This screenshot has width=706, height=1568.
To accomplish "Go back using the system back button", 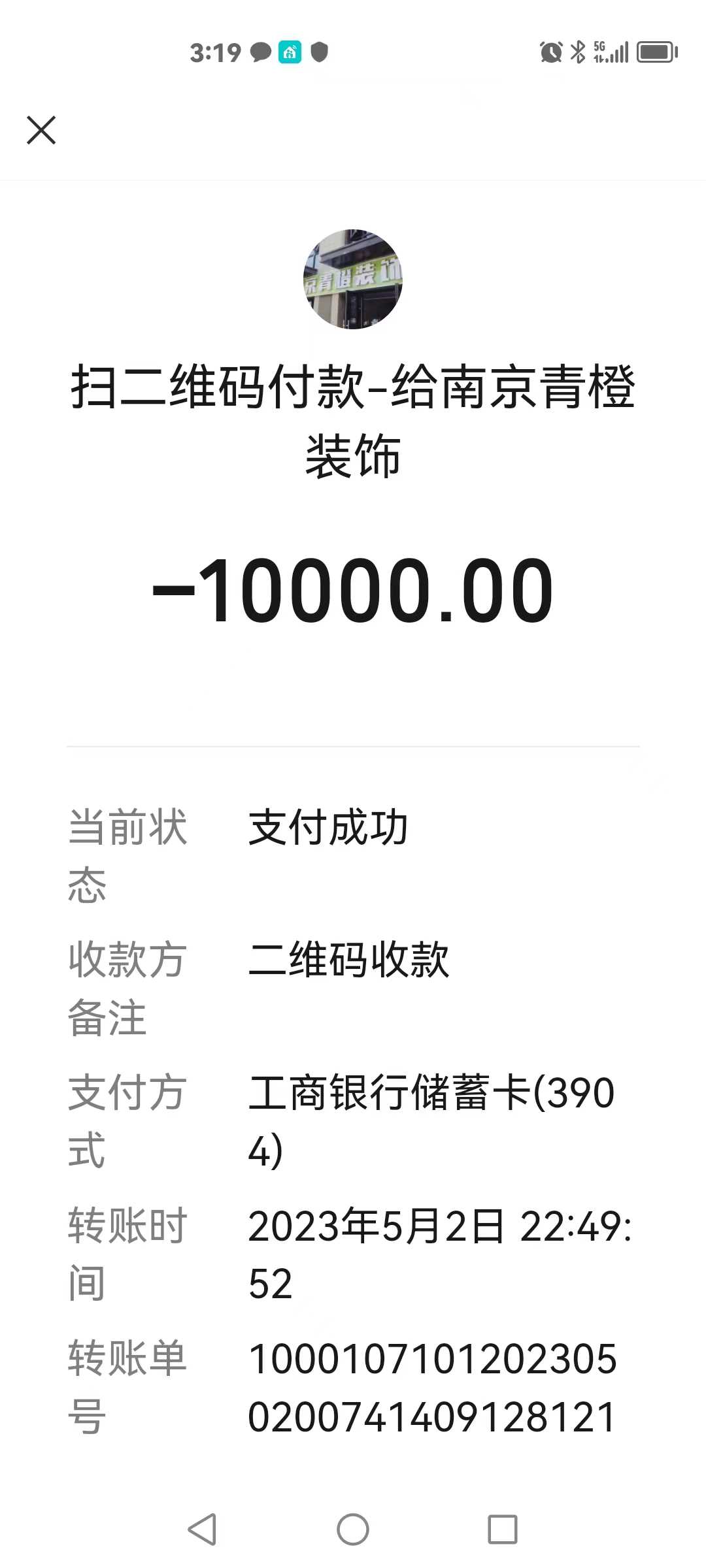I will (202, 1529).
